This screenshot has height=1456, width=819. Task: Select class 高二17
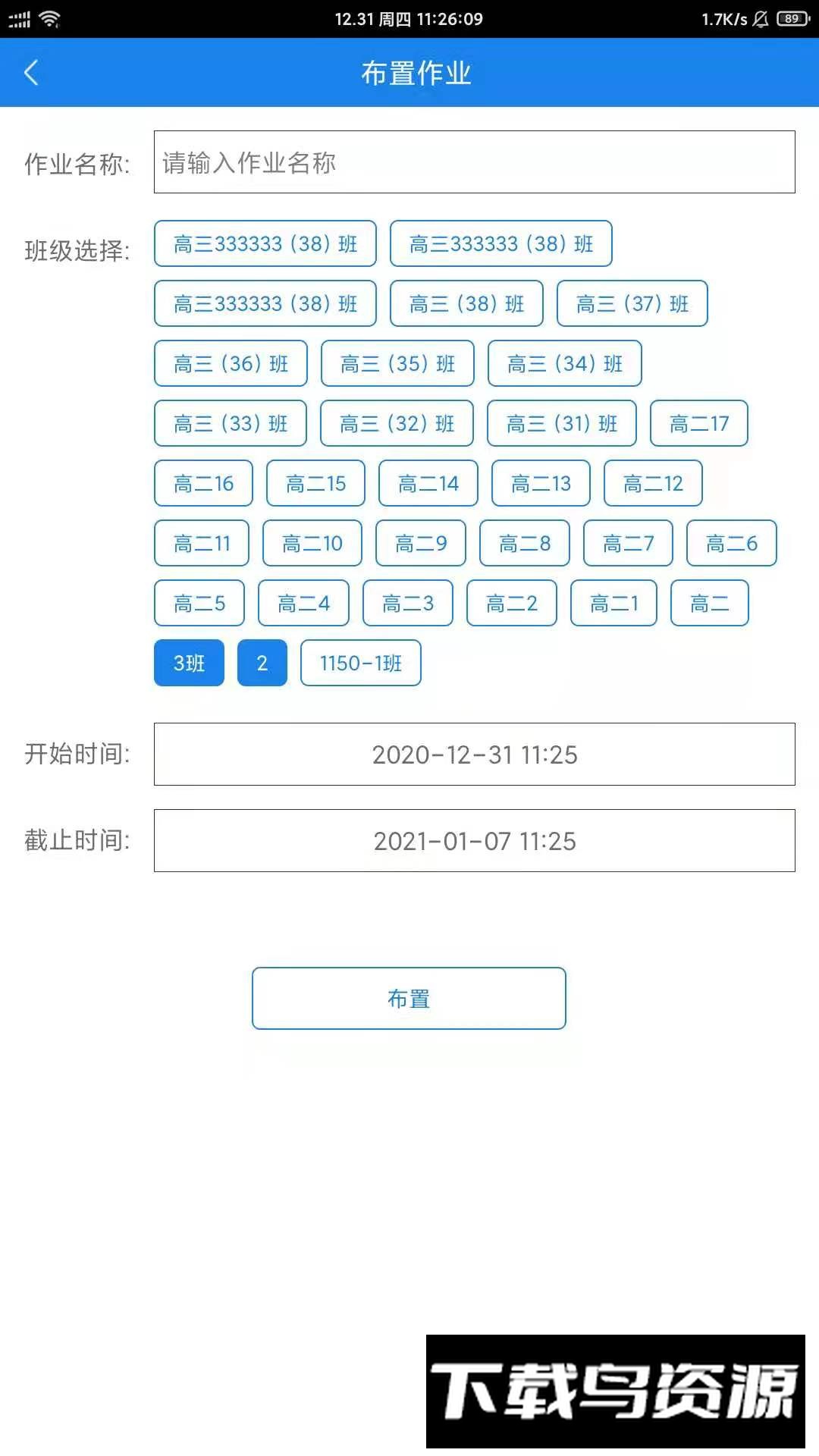(x=698, y=424)
